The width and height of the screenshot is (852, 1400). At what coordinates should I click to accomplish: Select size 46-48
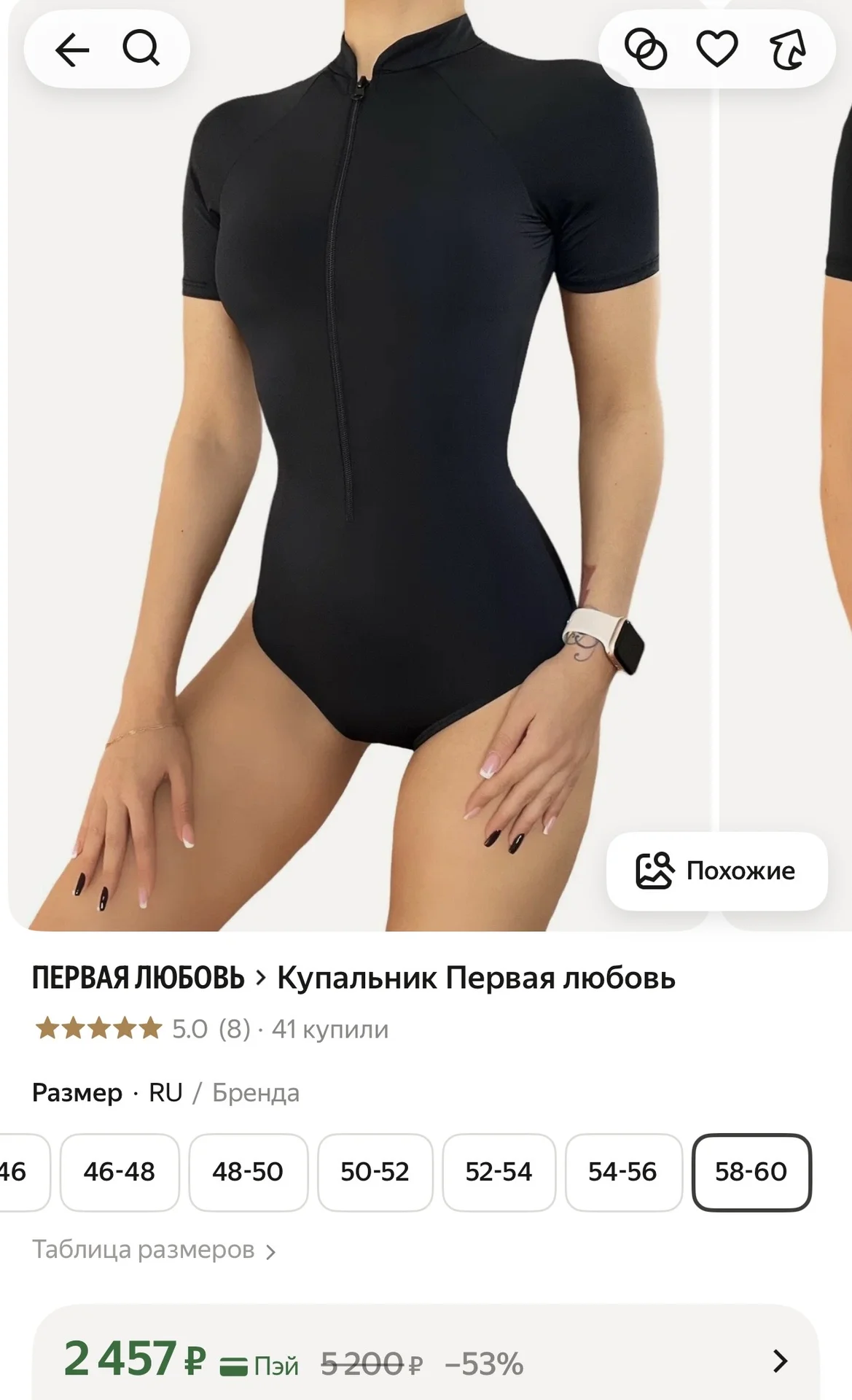tap(120, 1172)
